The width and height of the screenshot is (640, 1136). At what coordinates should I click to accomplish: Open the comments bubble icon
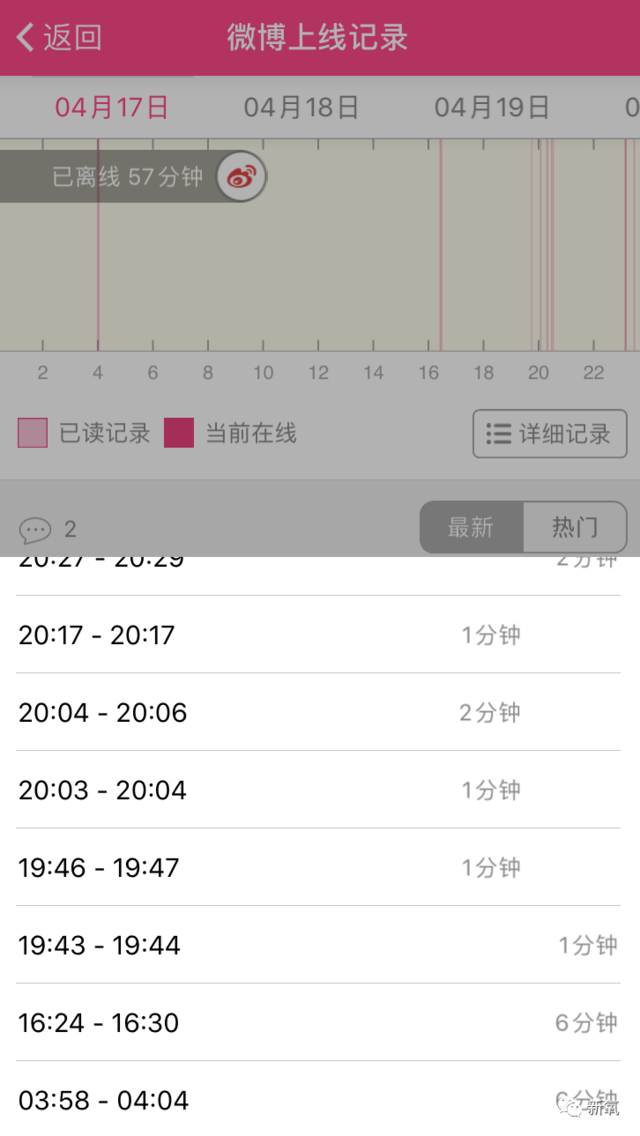pos(35,529)
